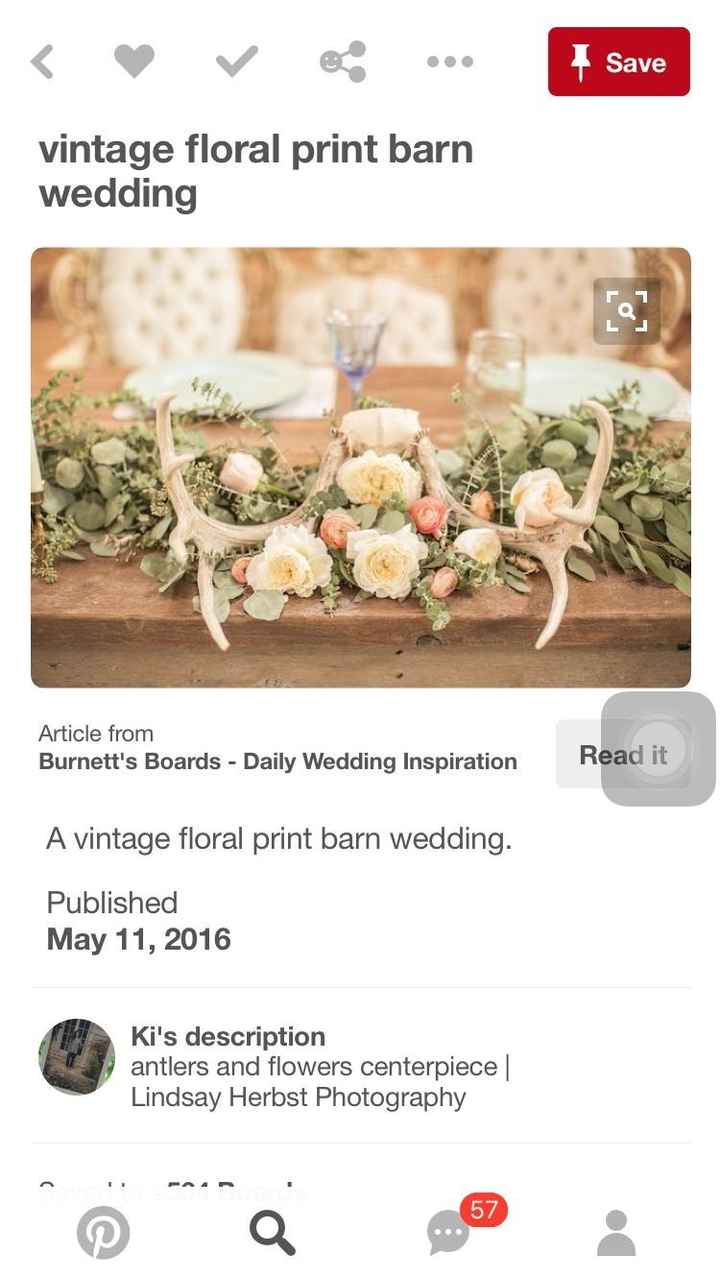Toggle the Save pin state
Image resolution: width=720 pixels, height=1280 pixels.
(x=618, y=61)
